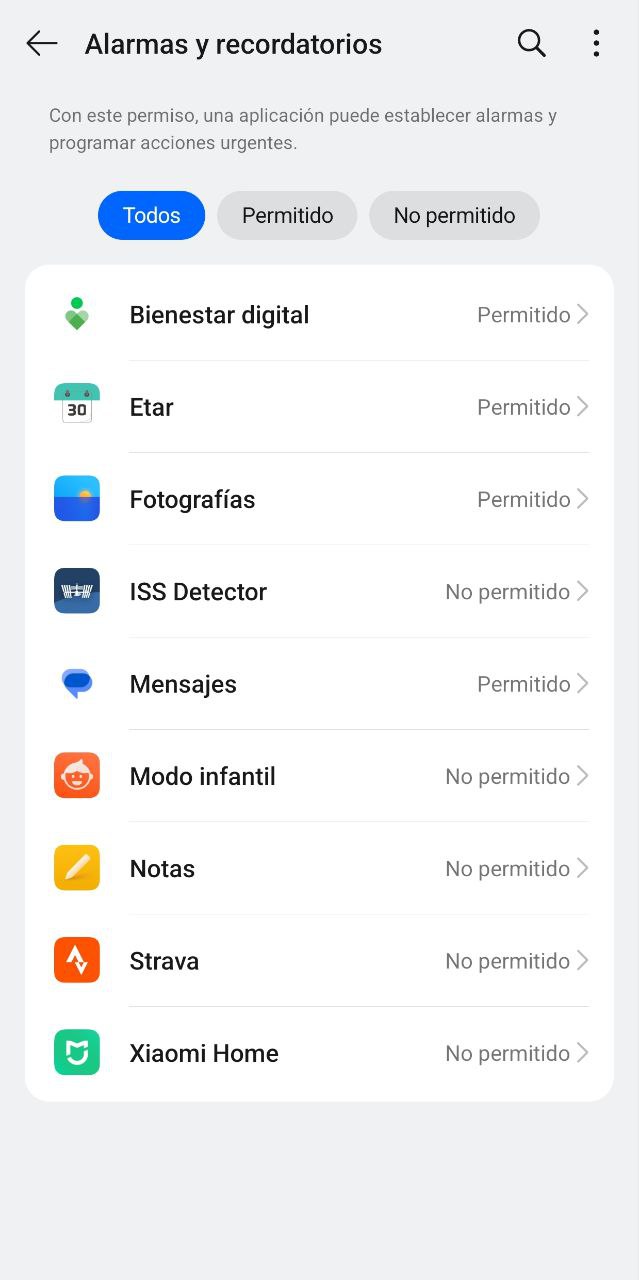Open the three-dot overflow menu
This screenshot has width=639, height=1280.
[596, 43]
